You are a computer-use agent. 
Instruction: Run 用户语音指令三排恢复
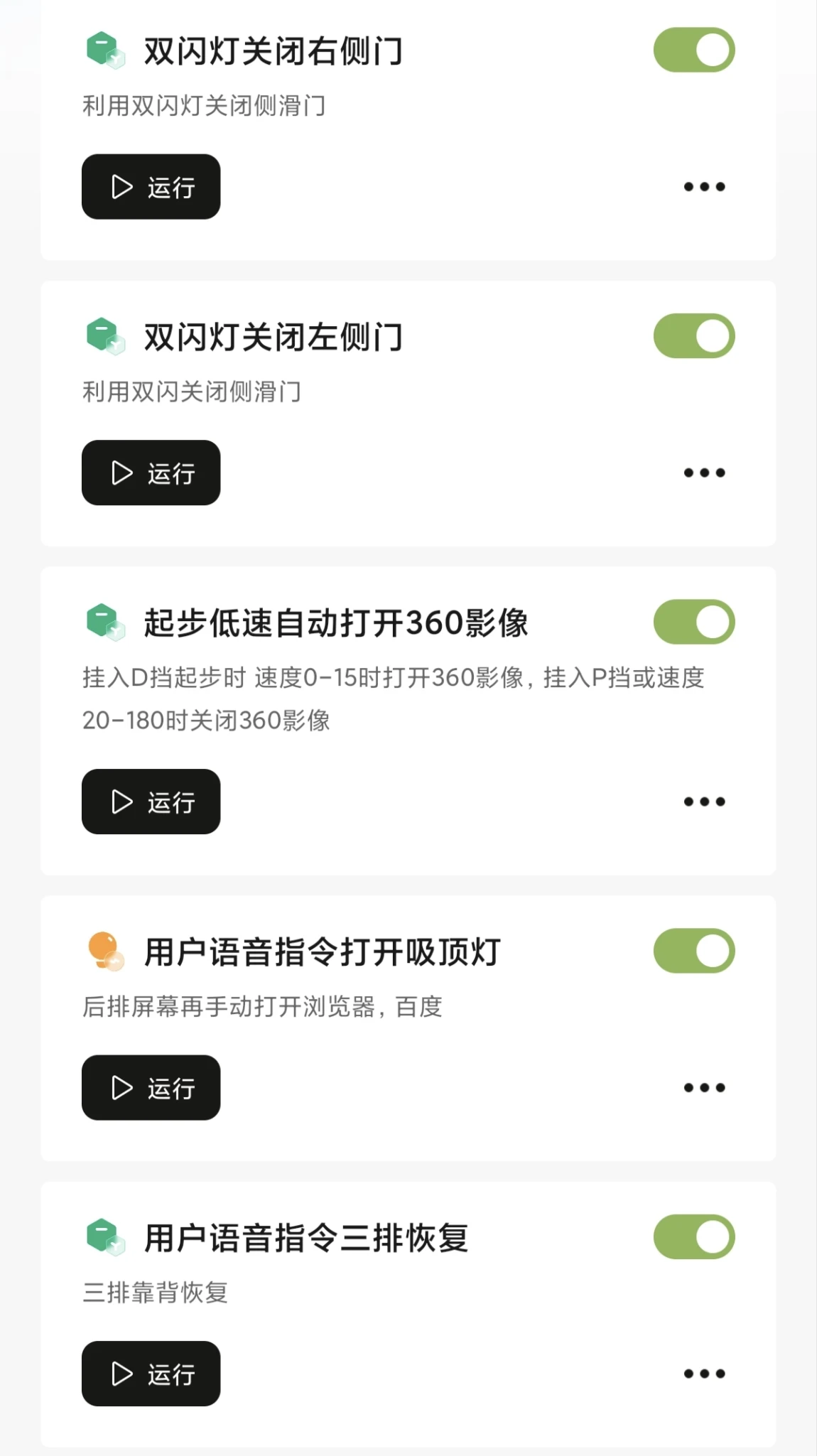tap(151, 1374)
